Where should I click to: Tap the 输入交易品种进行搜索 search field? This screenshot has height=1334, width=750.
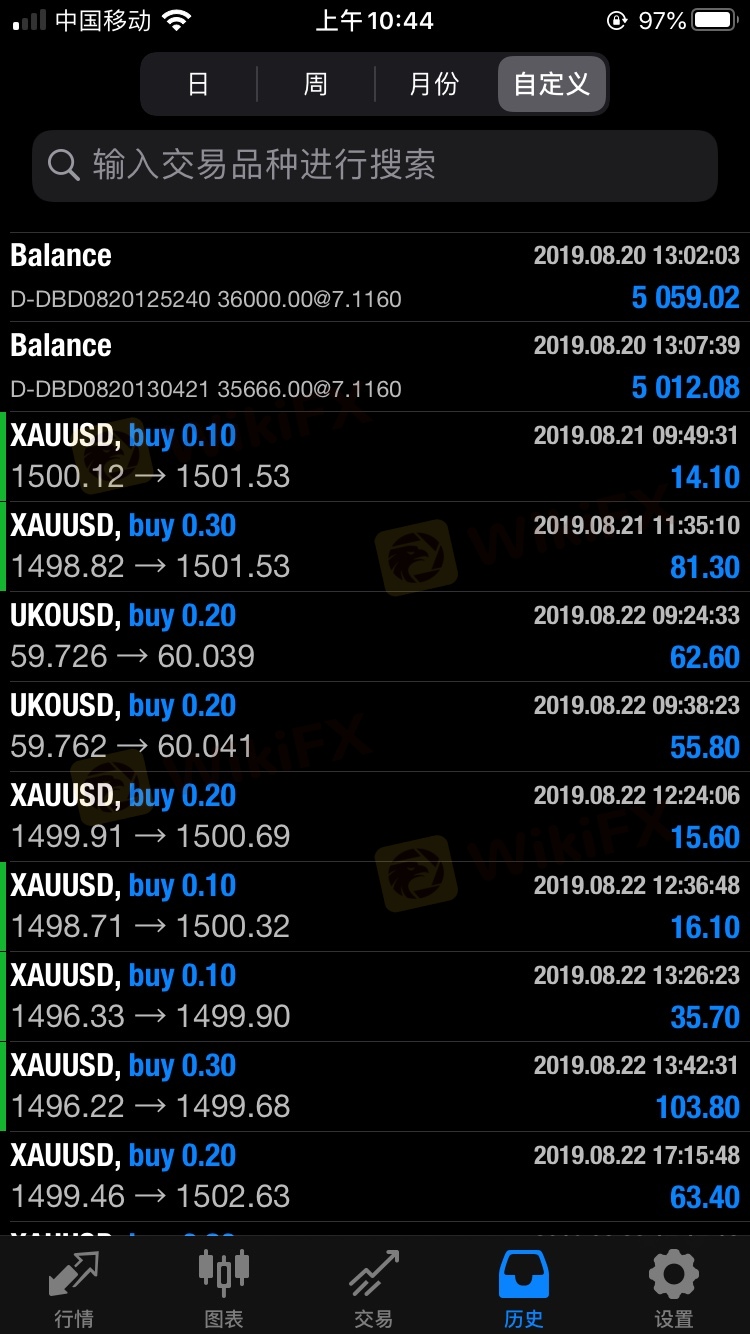click(375, 165)
